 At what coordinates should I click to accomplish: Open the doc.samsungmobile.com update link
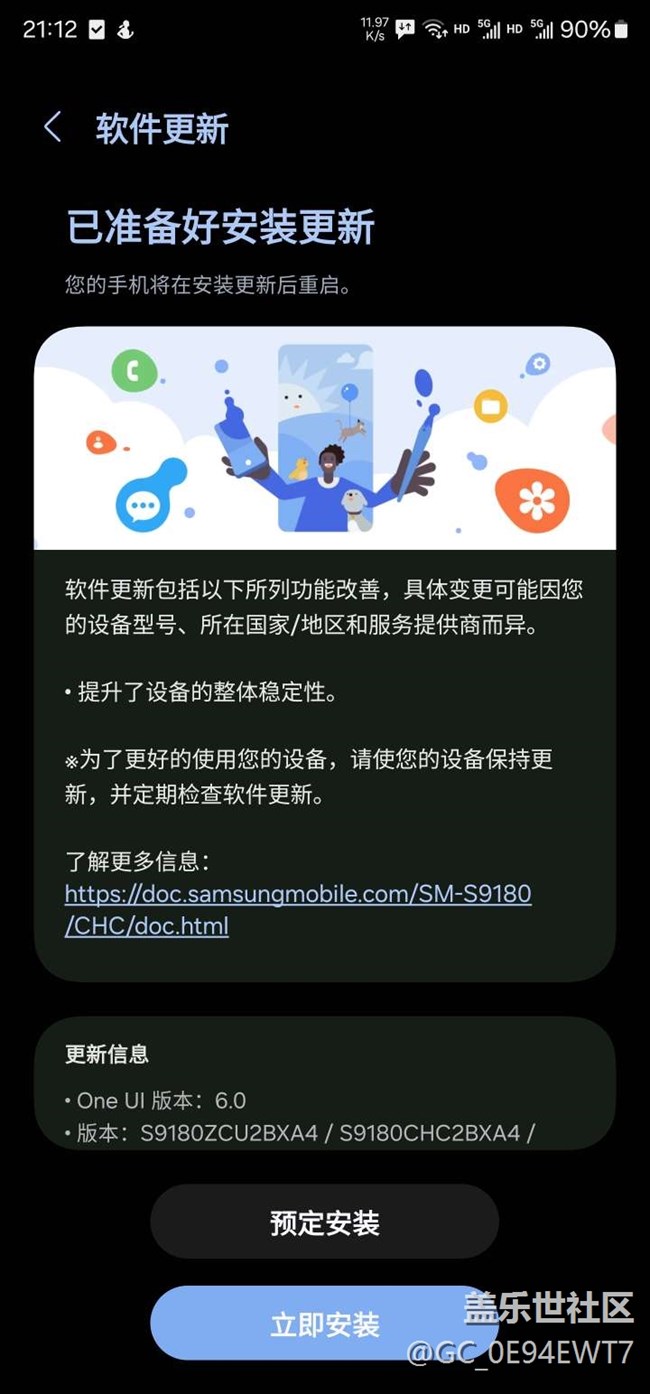298,909
